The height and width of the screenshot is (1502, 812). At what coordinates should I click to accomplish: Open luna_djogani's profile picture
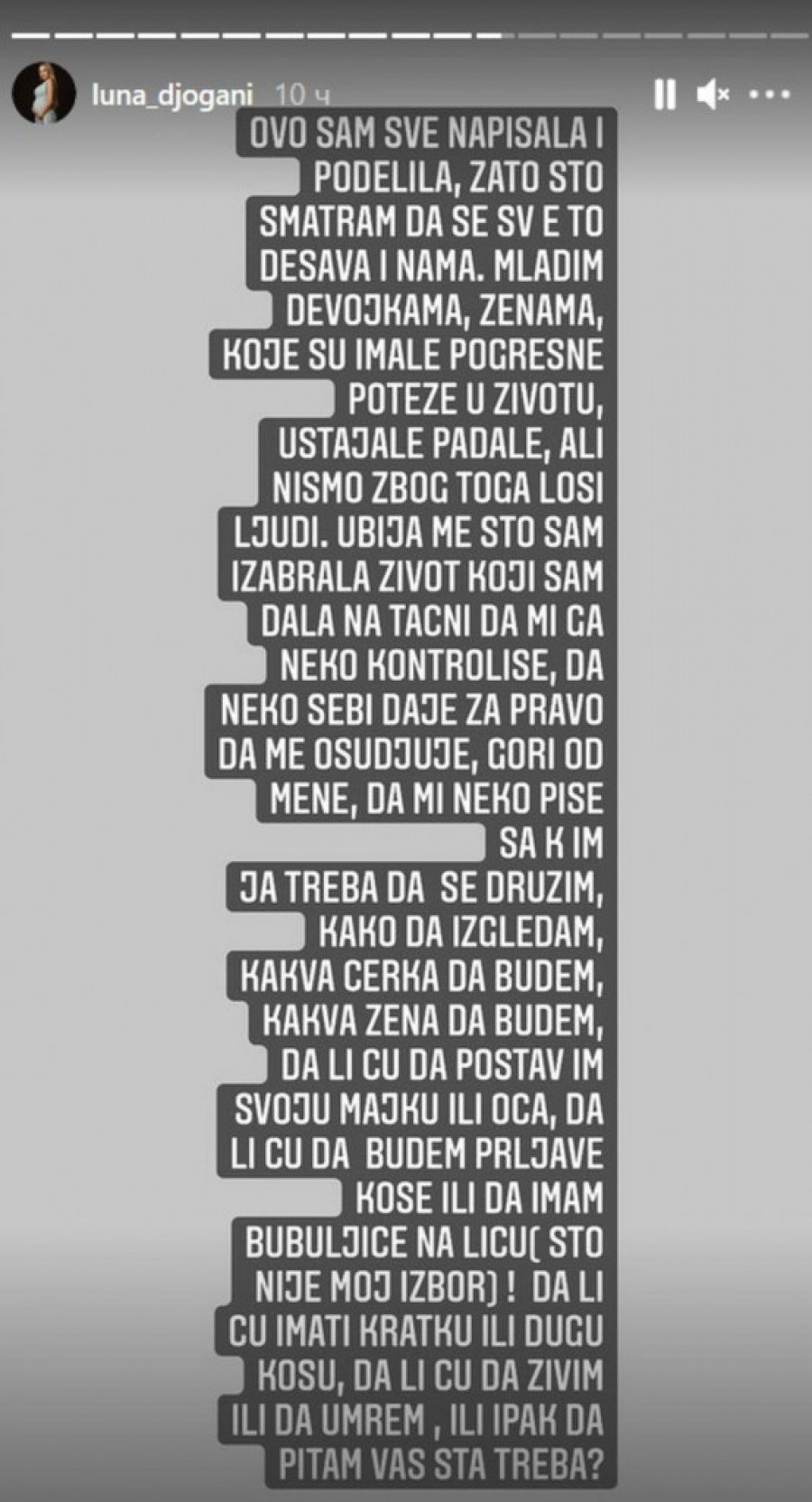42,94
